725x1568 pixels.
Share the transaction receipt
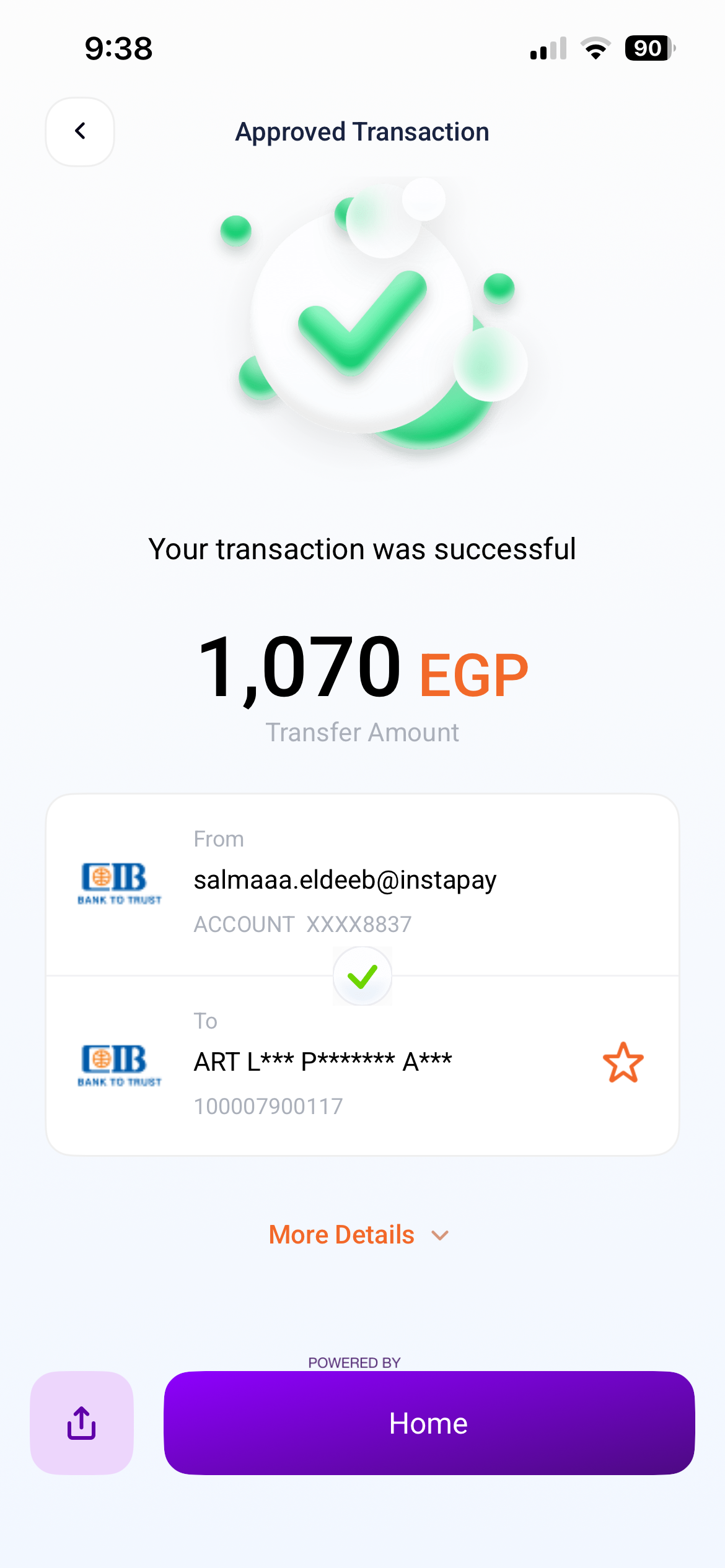(x=82, y=1423)
